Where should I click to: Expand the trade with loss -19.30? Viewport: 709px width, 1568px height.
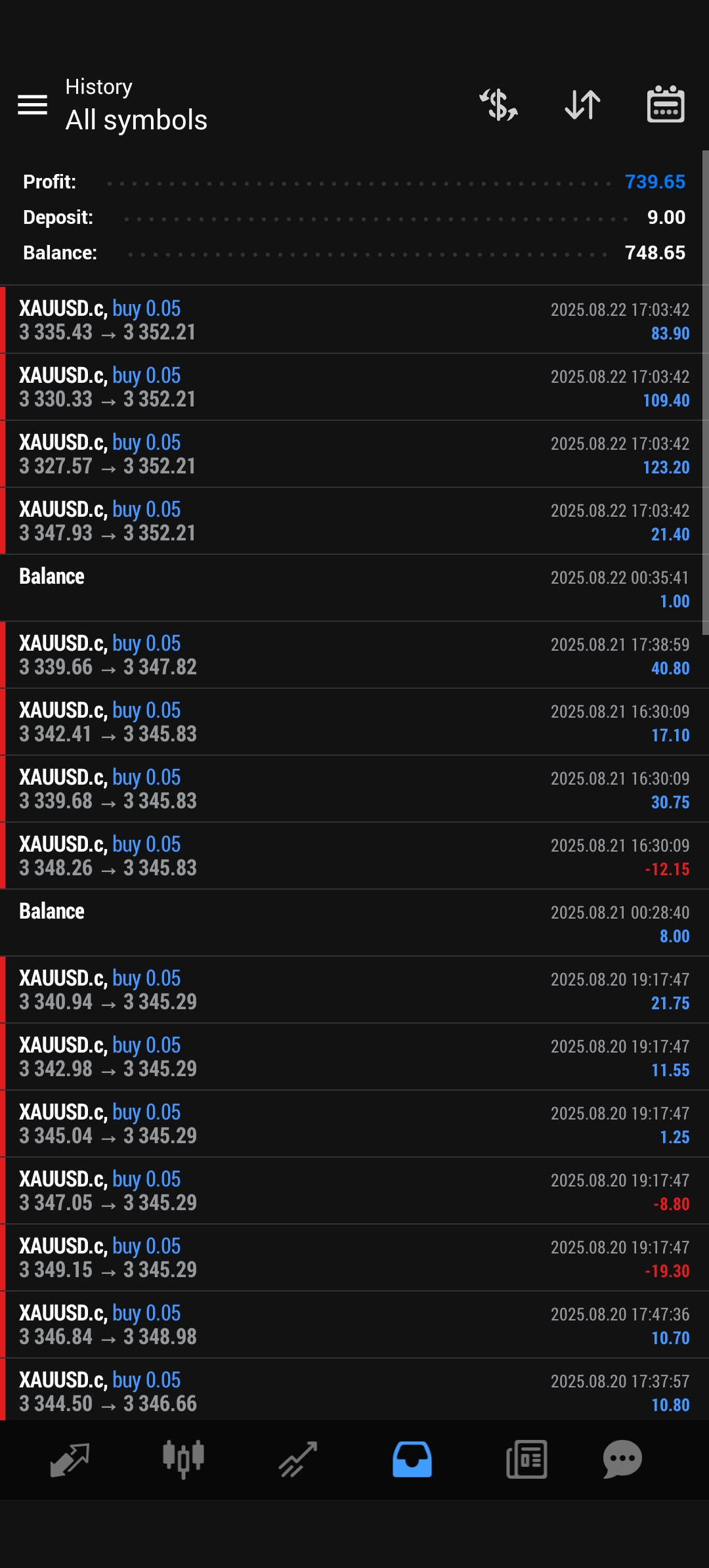354,1257
